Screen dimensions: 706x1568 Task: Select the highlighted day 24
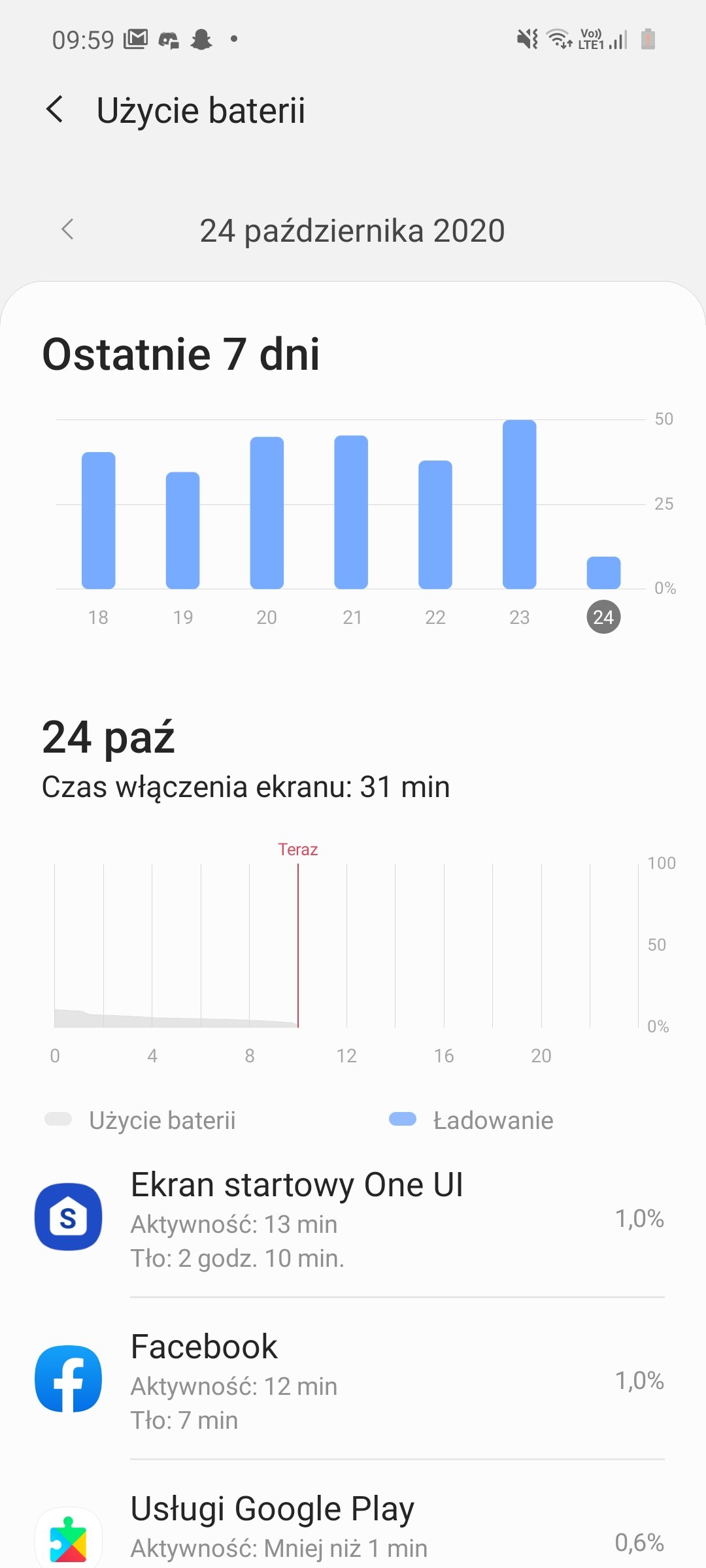pyautogui.click(x=603, y=617)
